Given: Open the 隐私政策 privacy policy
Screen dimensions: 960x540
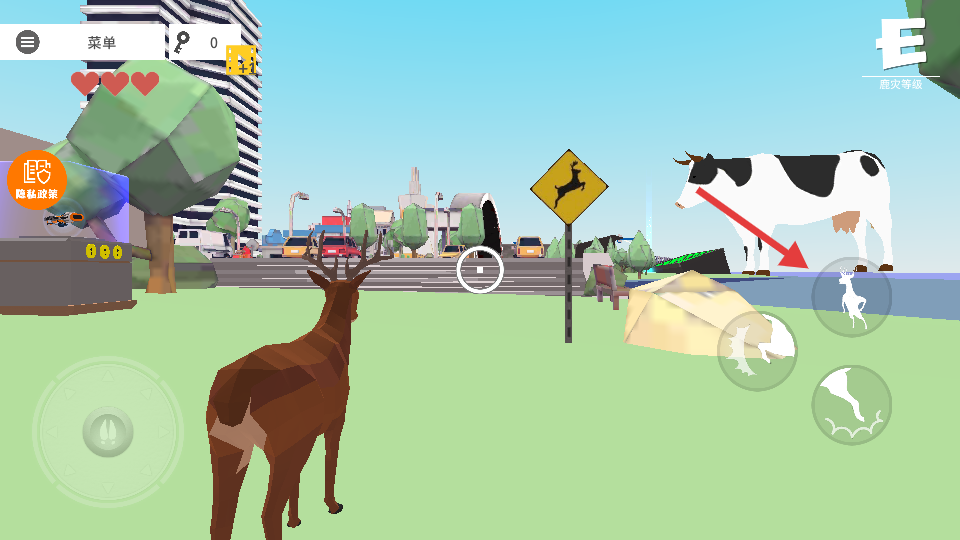Looking at the screenshot, I should 37,179.
